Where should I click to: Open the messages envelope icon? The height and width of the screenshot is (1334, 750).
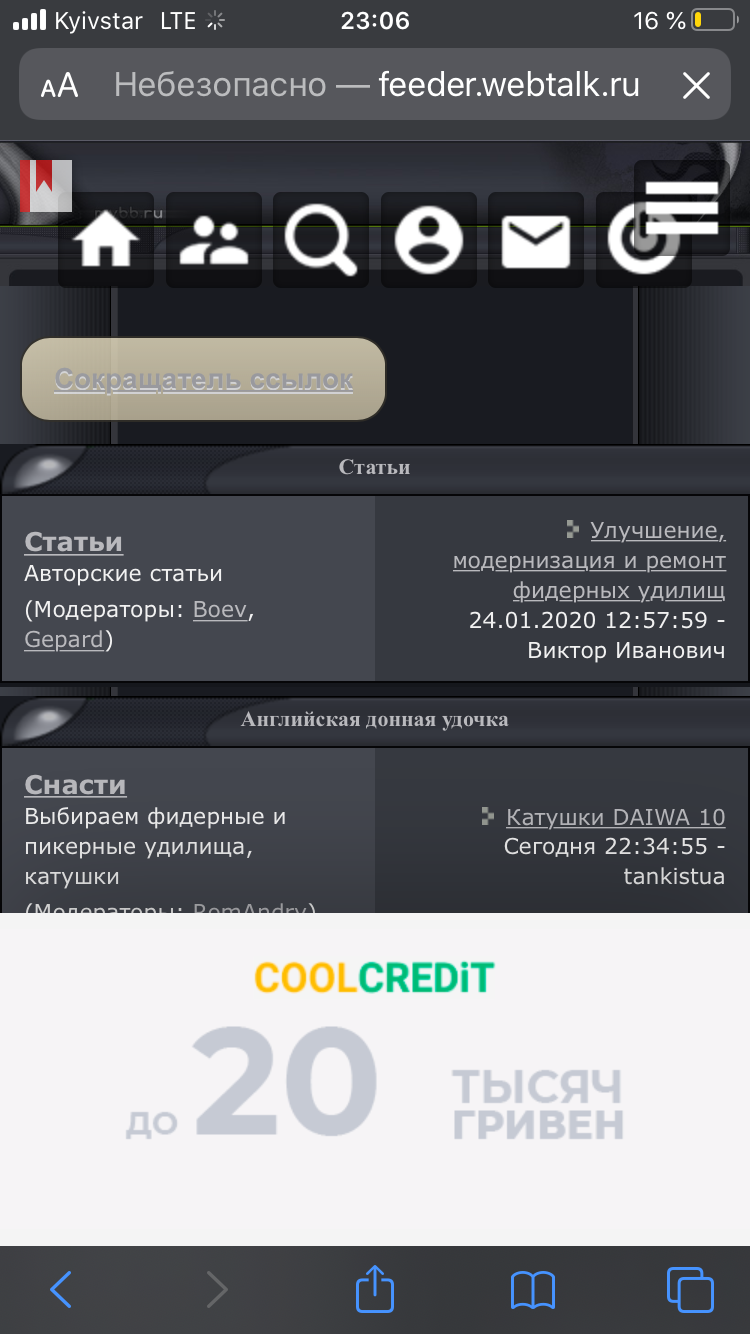tap(536, 240)
